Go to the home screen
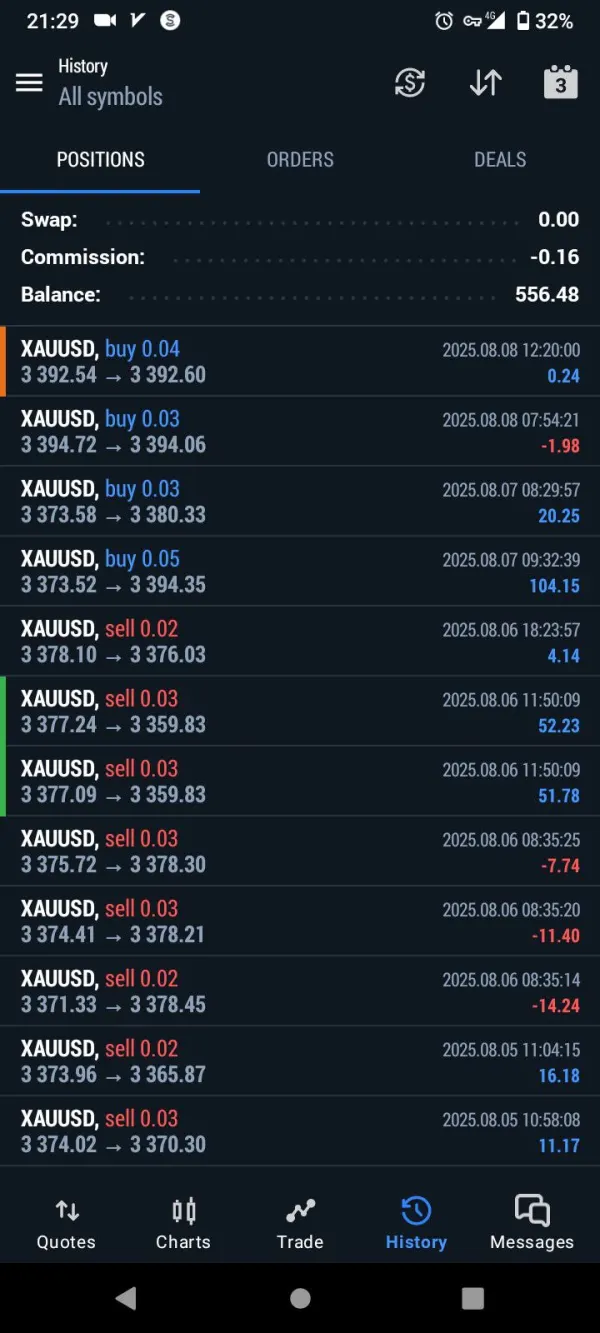The width and height of the screenshot is (600, 1333). point(300,1298)
